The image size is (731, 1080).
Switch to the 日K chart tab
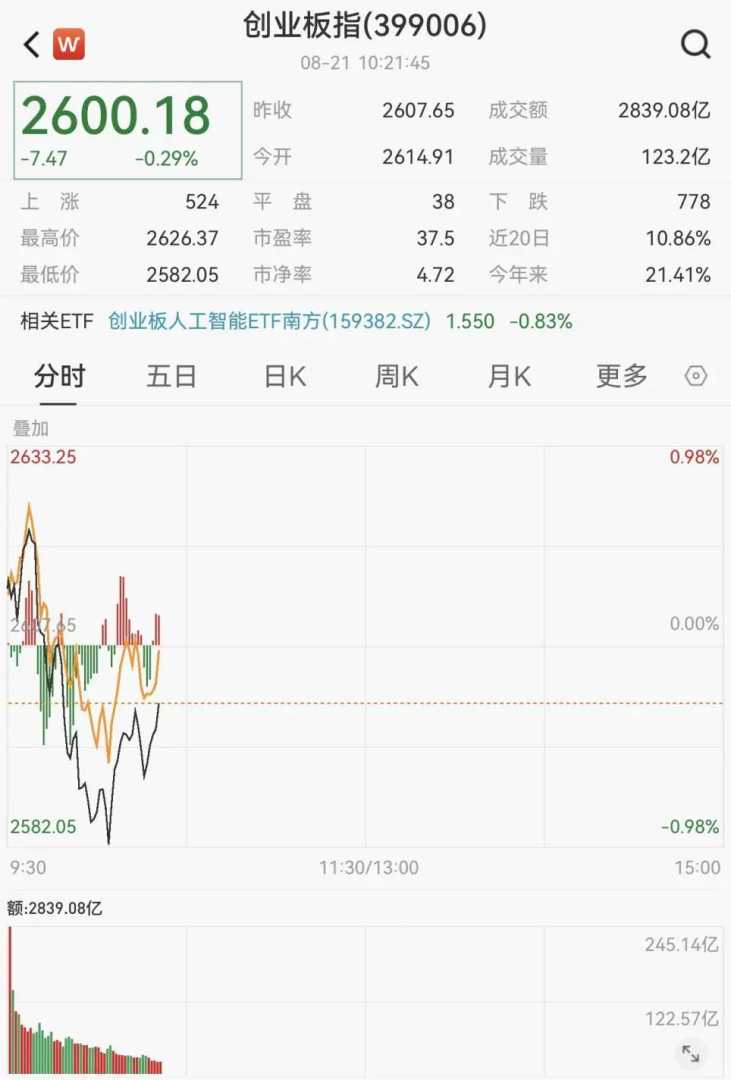pos(284,376)
